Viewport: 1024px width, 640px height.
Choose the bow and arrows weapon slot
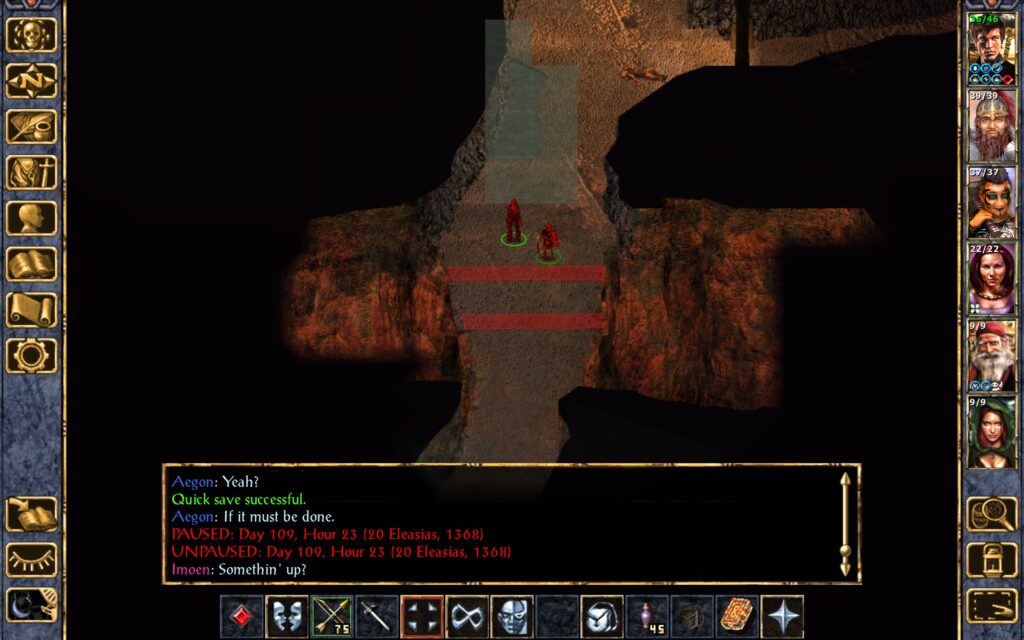pos(332,617)
